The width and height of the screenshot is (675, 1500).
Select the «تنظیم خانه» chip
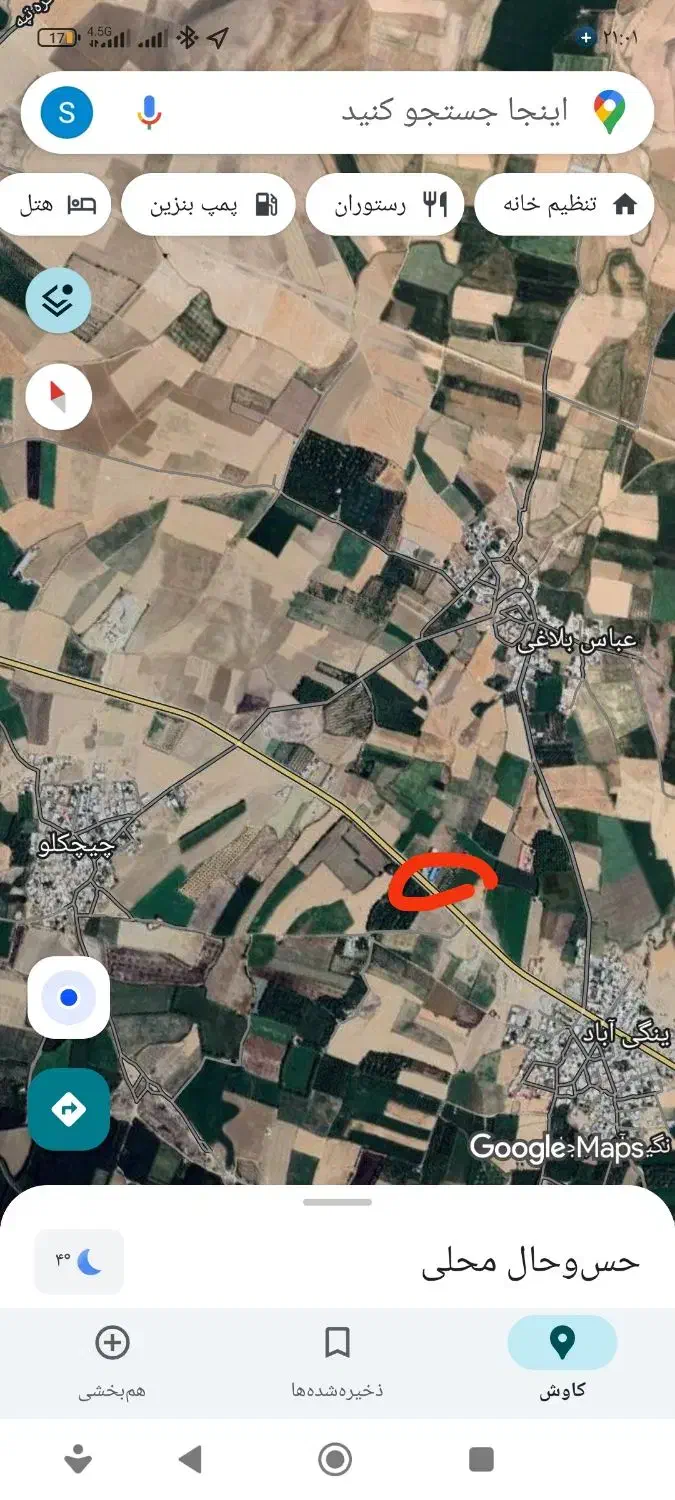pyautogui.click(x=564, y=205)
